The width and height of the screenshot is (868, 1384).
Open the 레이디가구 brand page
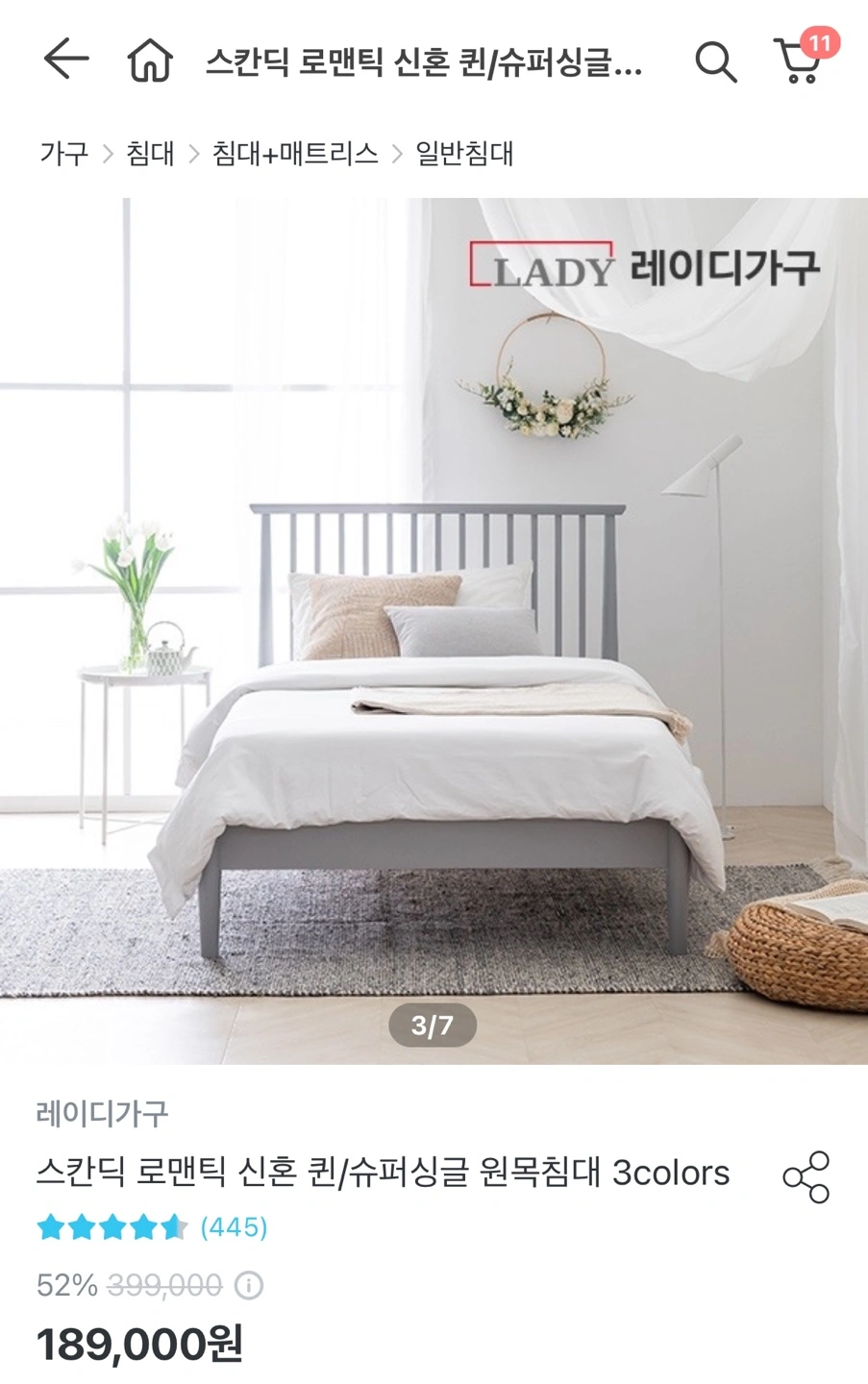click(102, 1113)
